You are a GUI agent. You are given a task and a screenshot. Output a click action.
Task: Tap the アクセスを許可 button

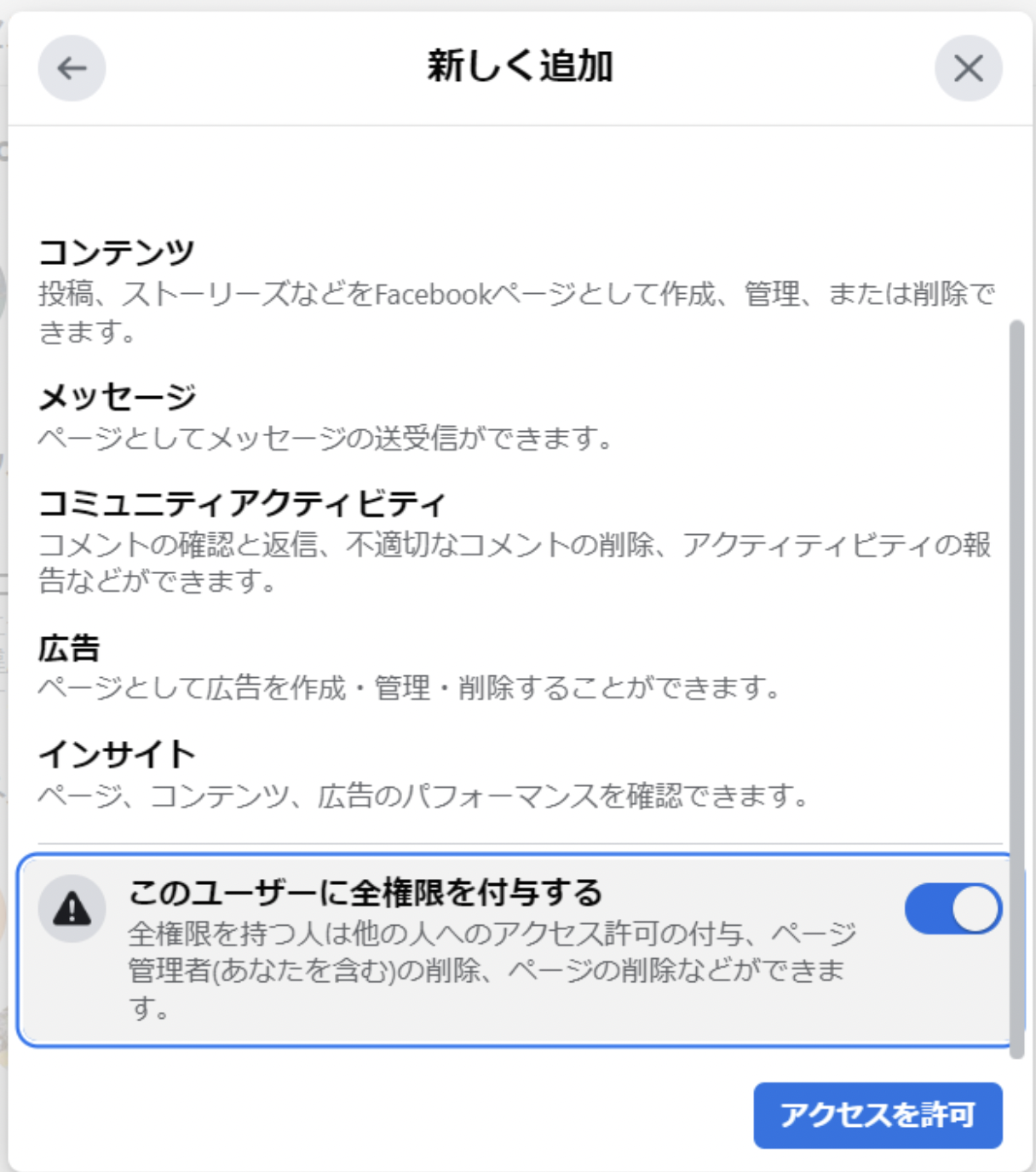pos(878,1114)
